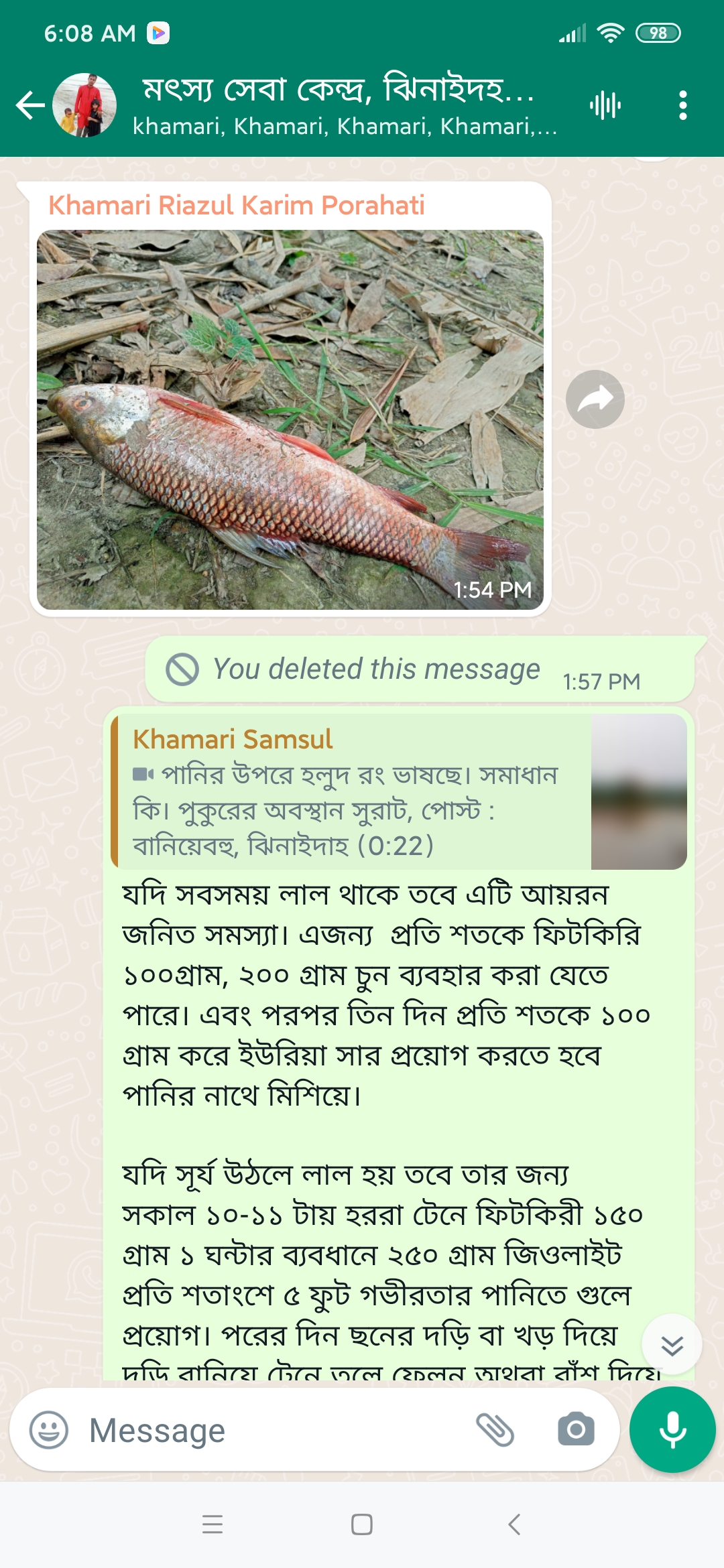The width and height of the screenshot is (724, 1568).
Task: Go back to the chats list
Action: point(29,105)
